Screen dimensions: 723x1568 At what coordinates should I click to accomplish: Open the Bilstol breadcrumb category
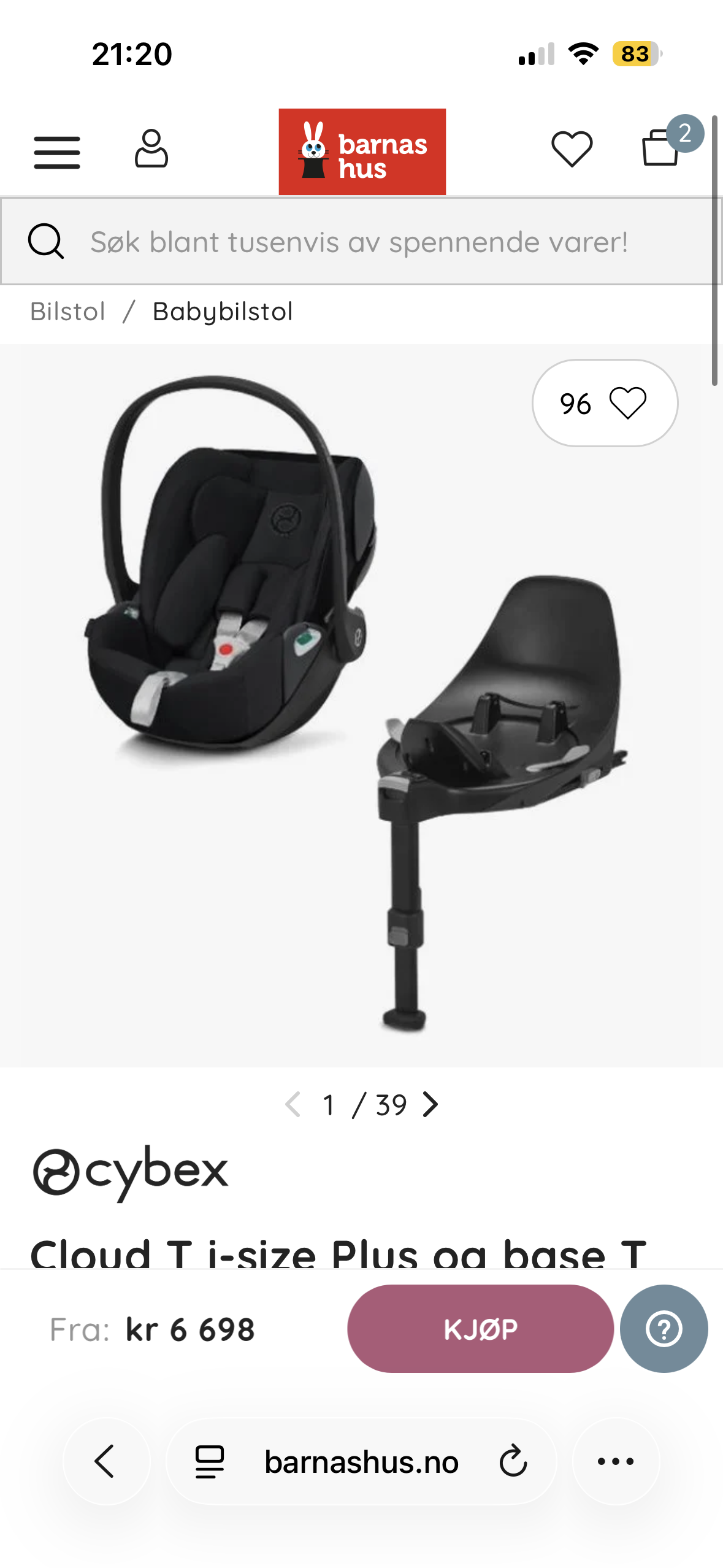67,312
